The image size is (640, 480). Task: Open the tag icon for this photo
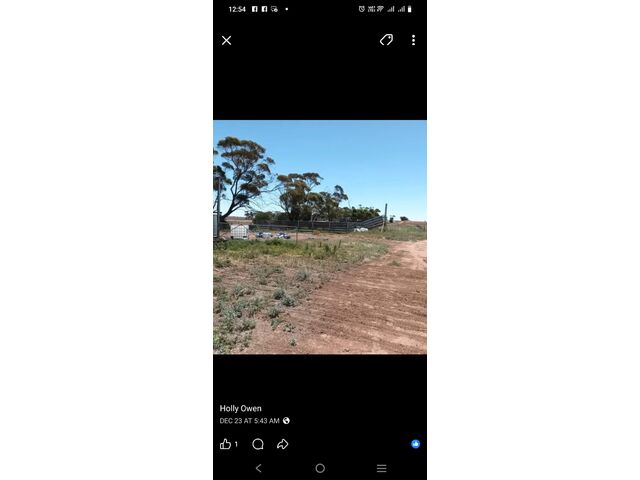coord(386,40)
